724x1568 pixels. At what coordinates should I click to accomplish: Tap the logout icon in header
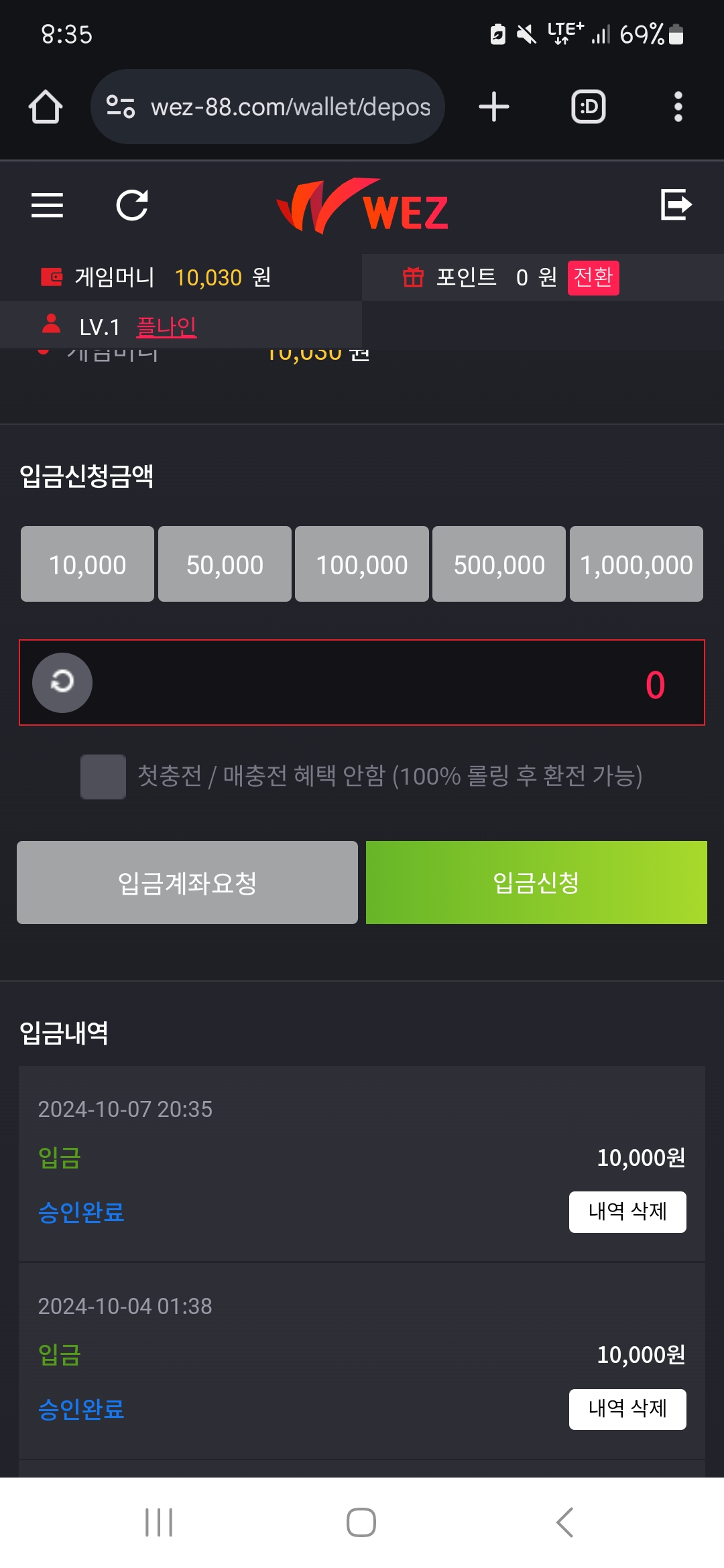tap(676, 204)
